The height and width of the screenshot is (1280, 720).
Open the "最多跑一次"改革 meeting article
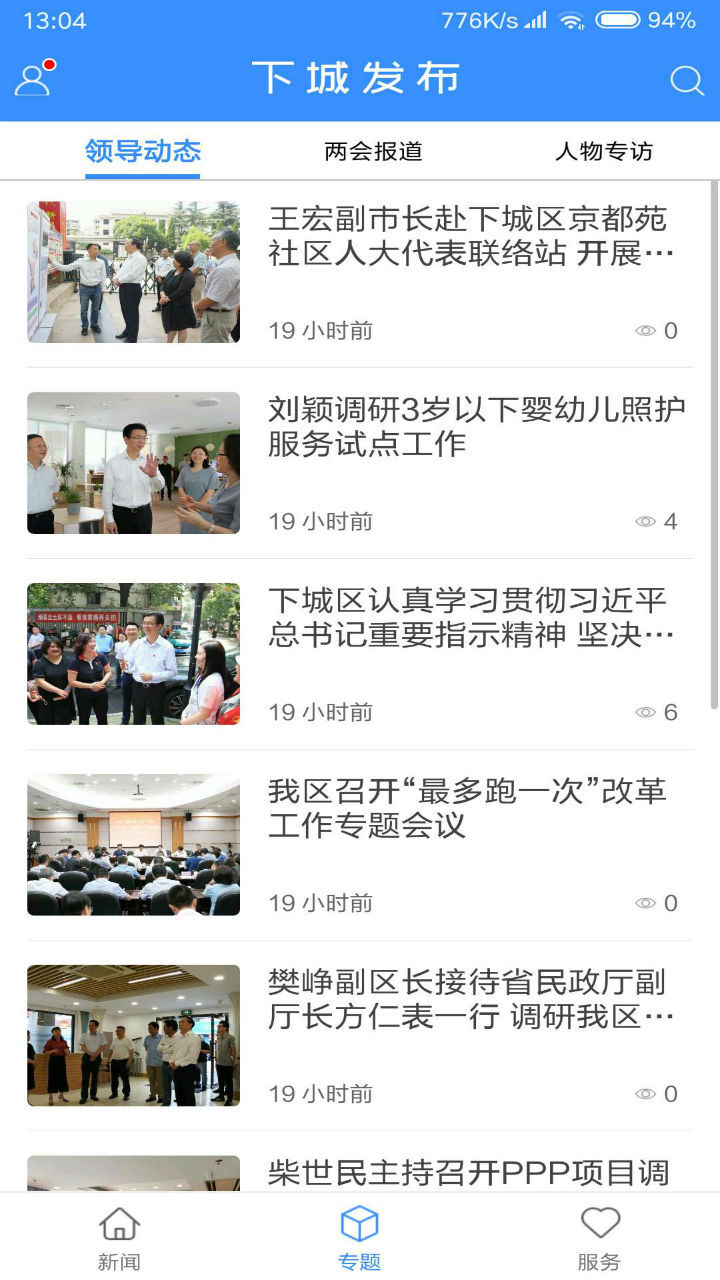[x=466, y=808]
